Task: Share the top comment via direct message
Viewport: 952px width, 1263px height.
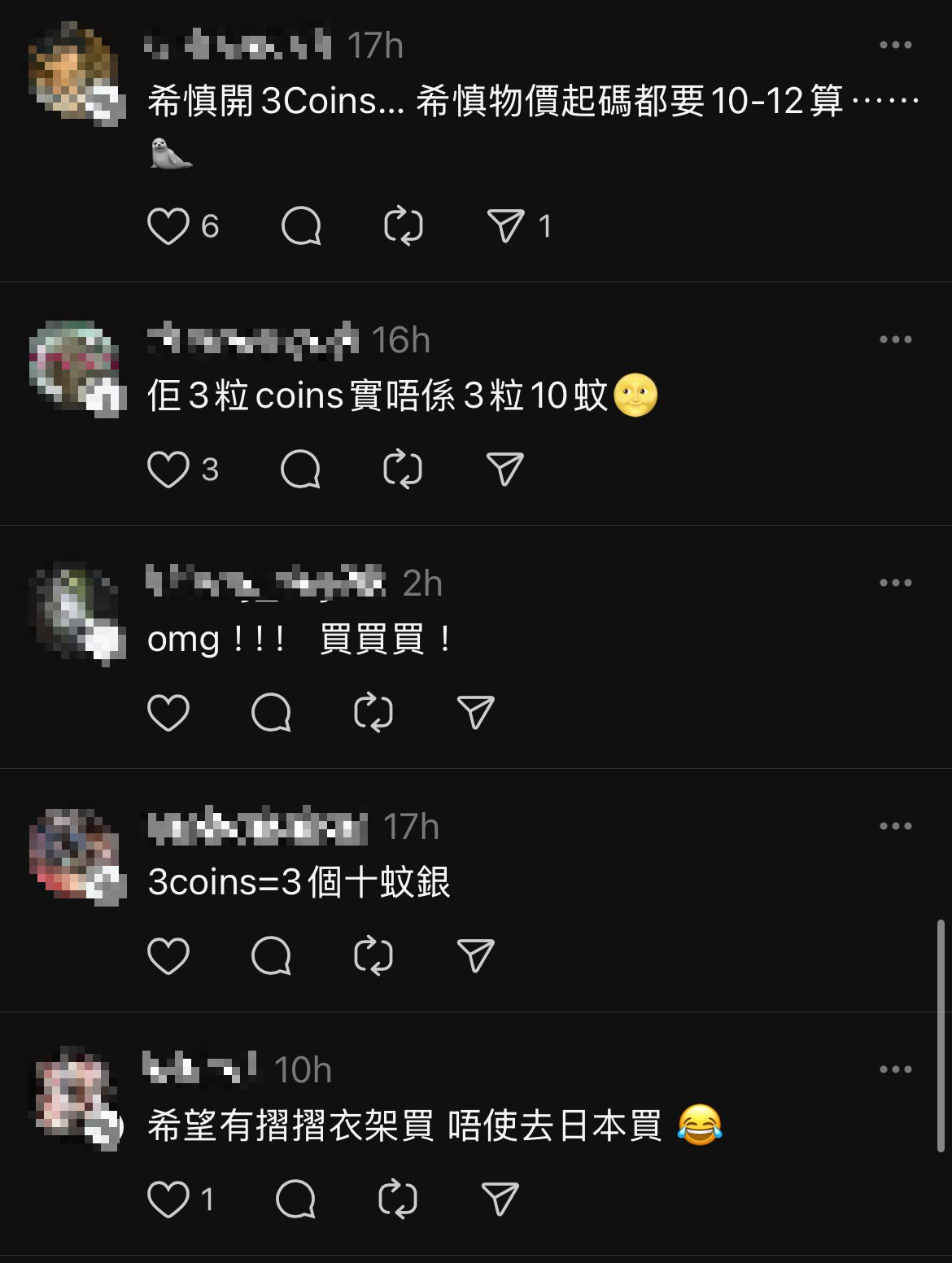Action: pyautogui.click(x=509, y=228)
